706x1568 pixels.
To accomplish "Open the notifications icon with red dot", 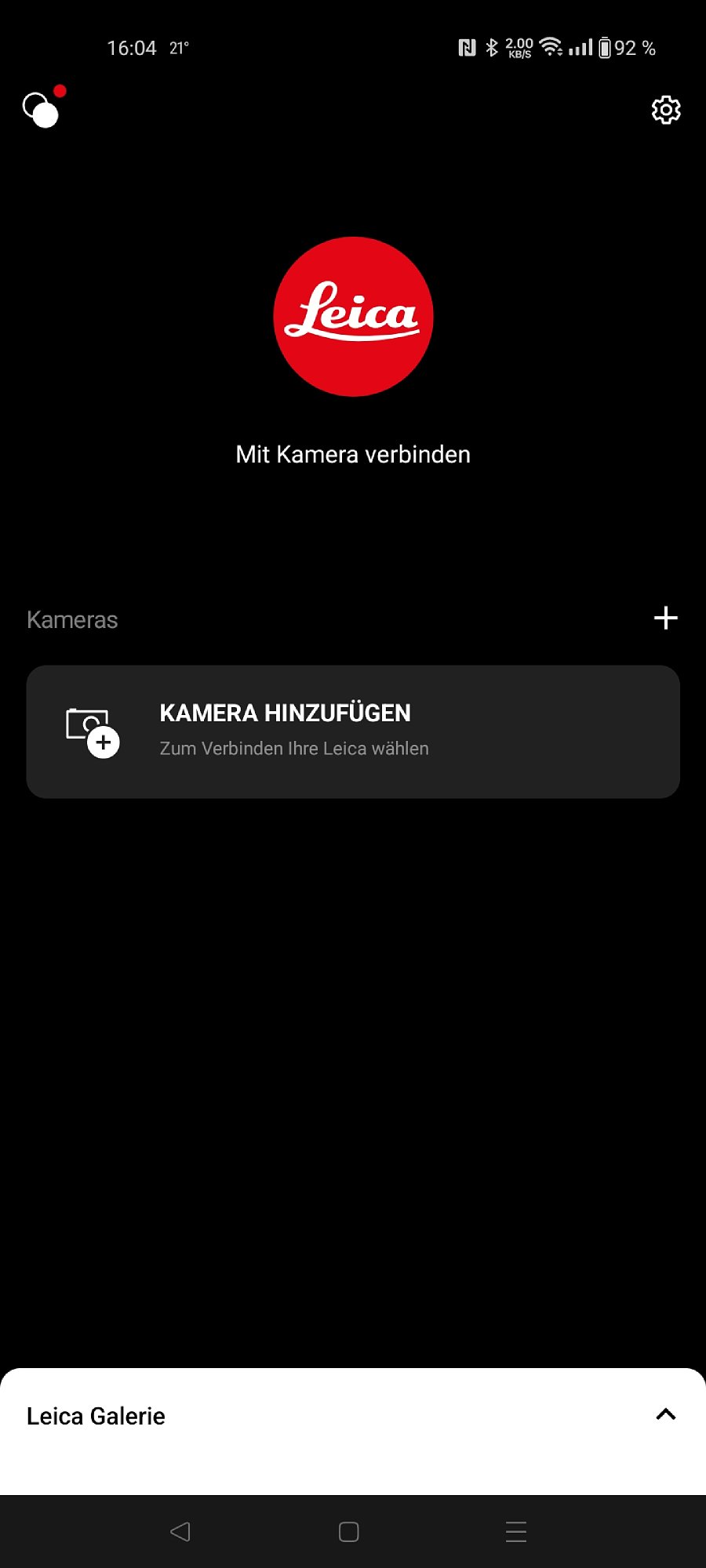I will pyautogui.click(x=42, y=110).
